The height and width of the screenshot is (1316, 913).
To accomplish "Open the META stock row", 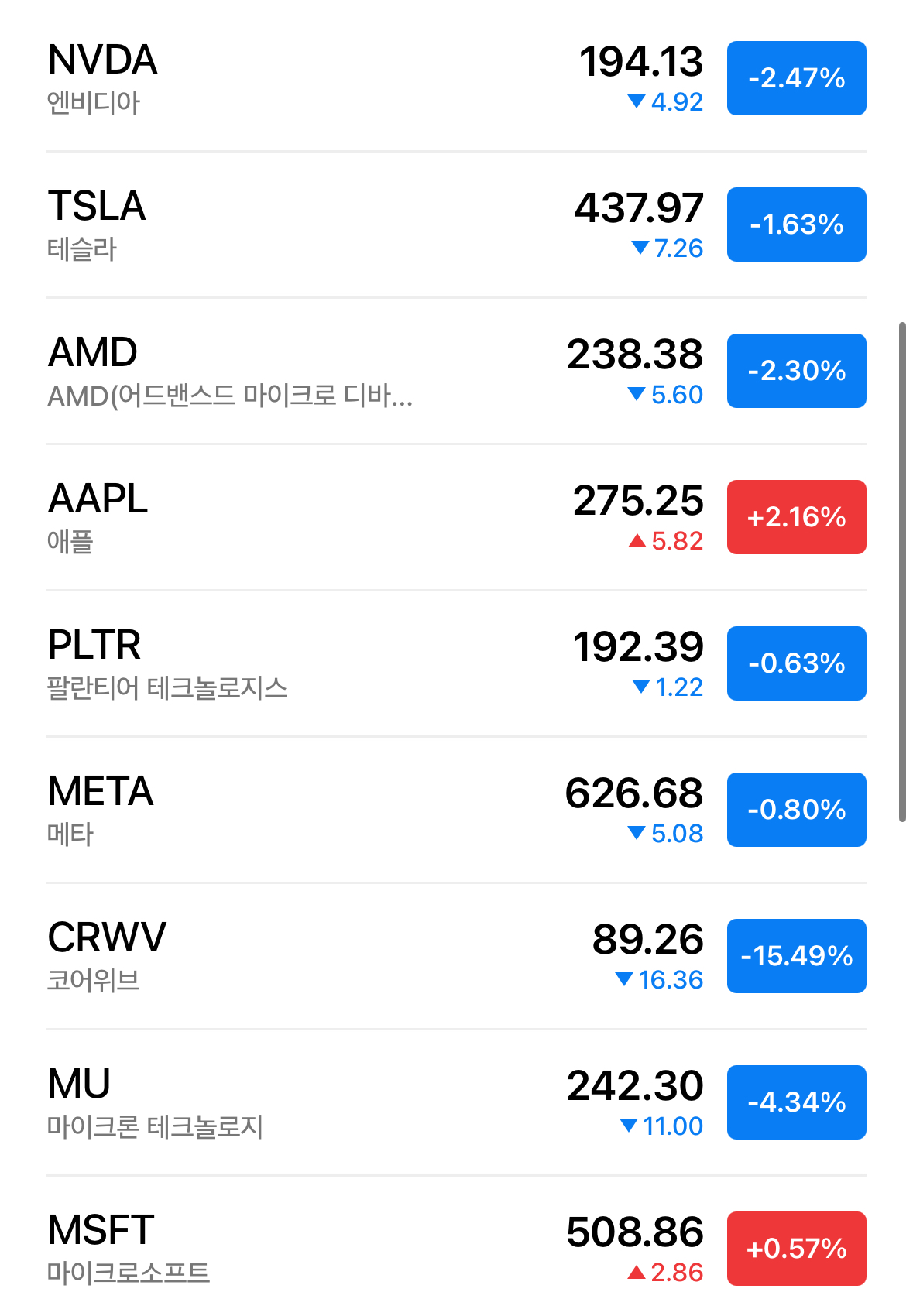I will (x=310, y=810).
